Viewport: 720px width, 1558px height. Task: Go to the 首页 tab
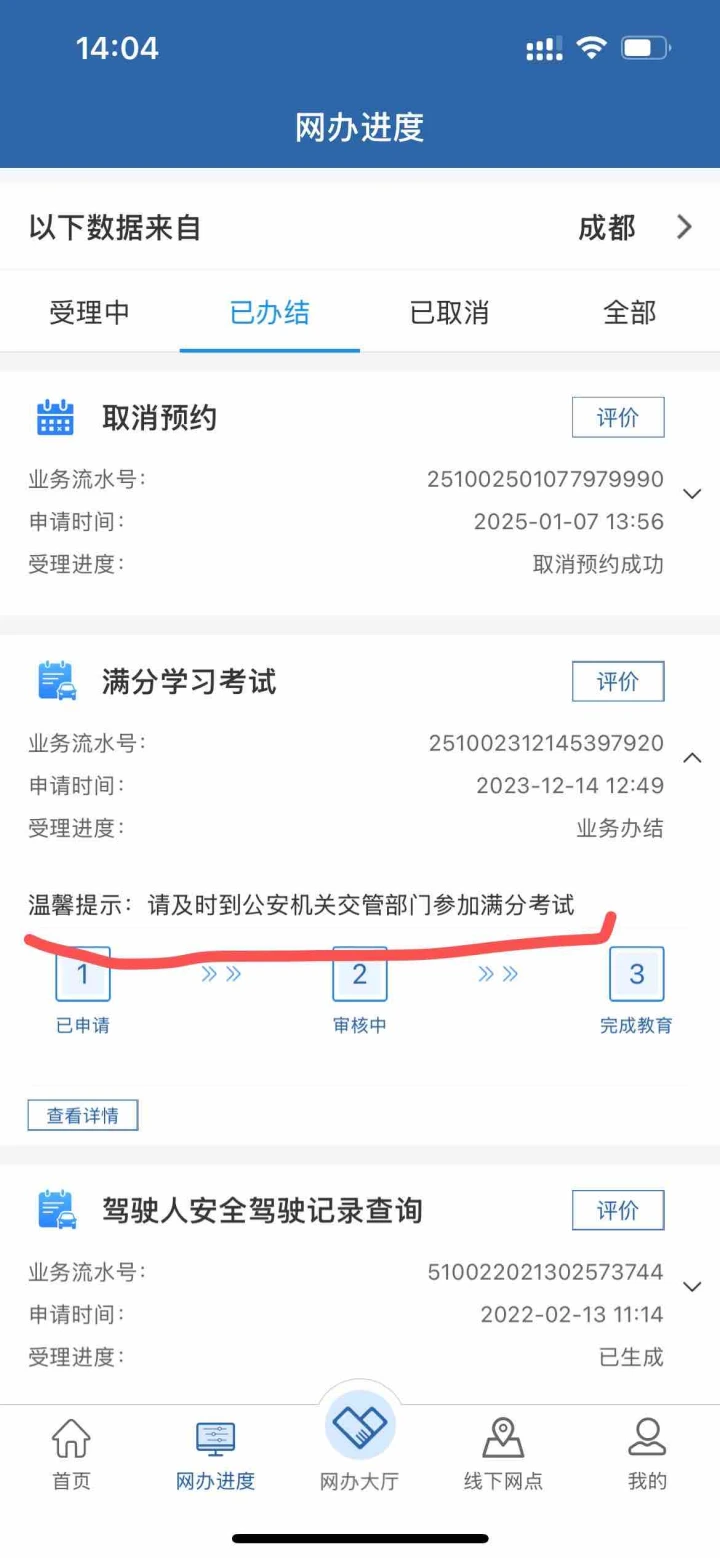[x=71, y=1455]
